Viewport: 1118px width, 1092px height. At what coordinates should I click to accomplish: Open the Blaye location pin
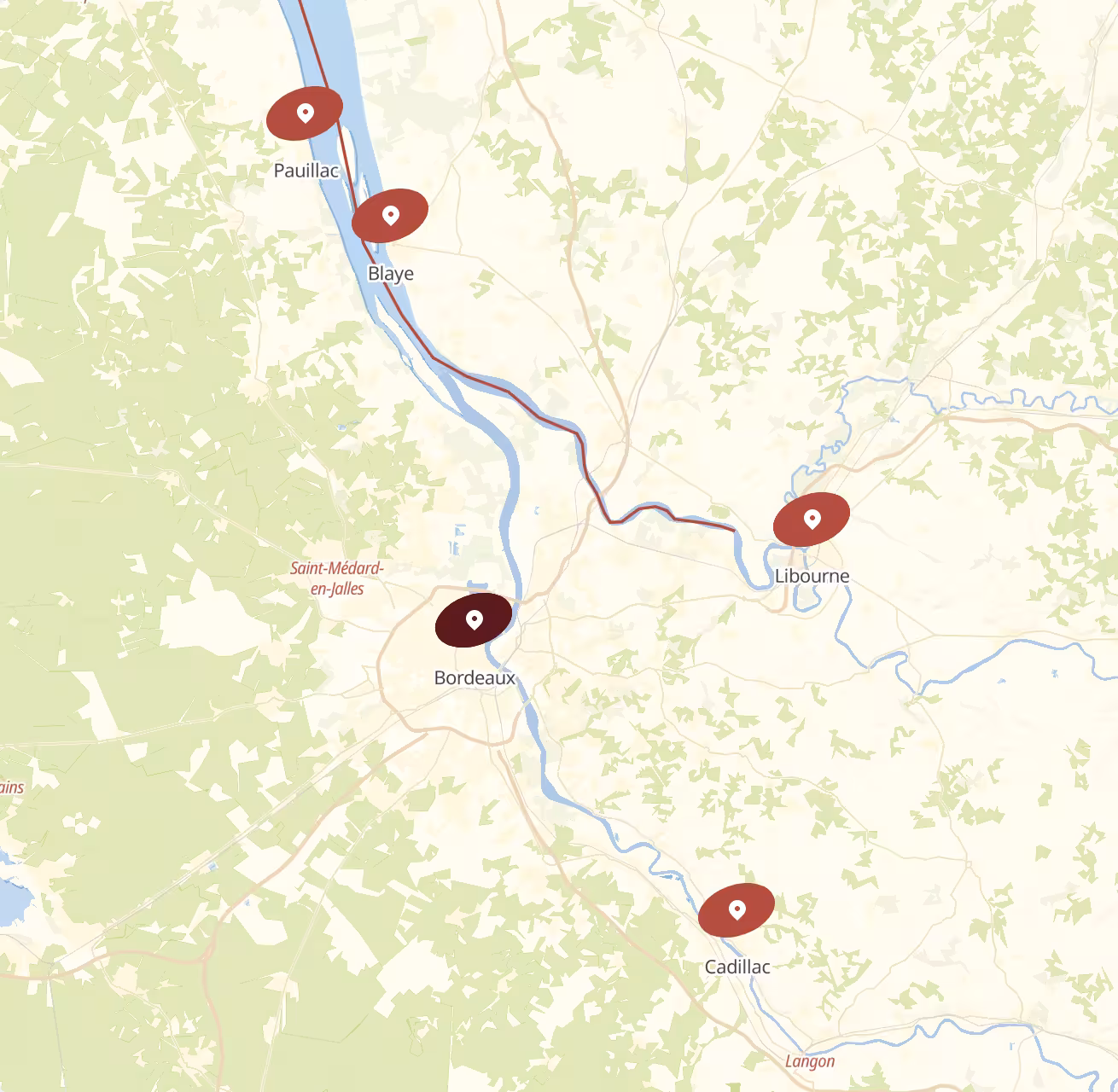point(390,215)
